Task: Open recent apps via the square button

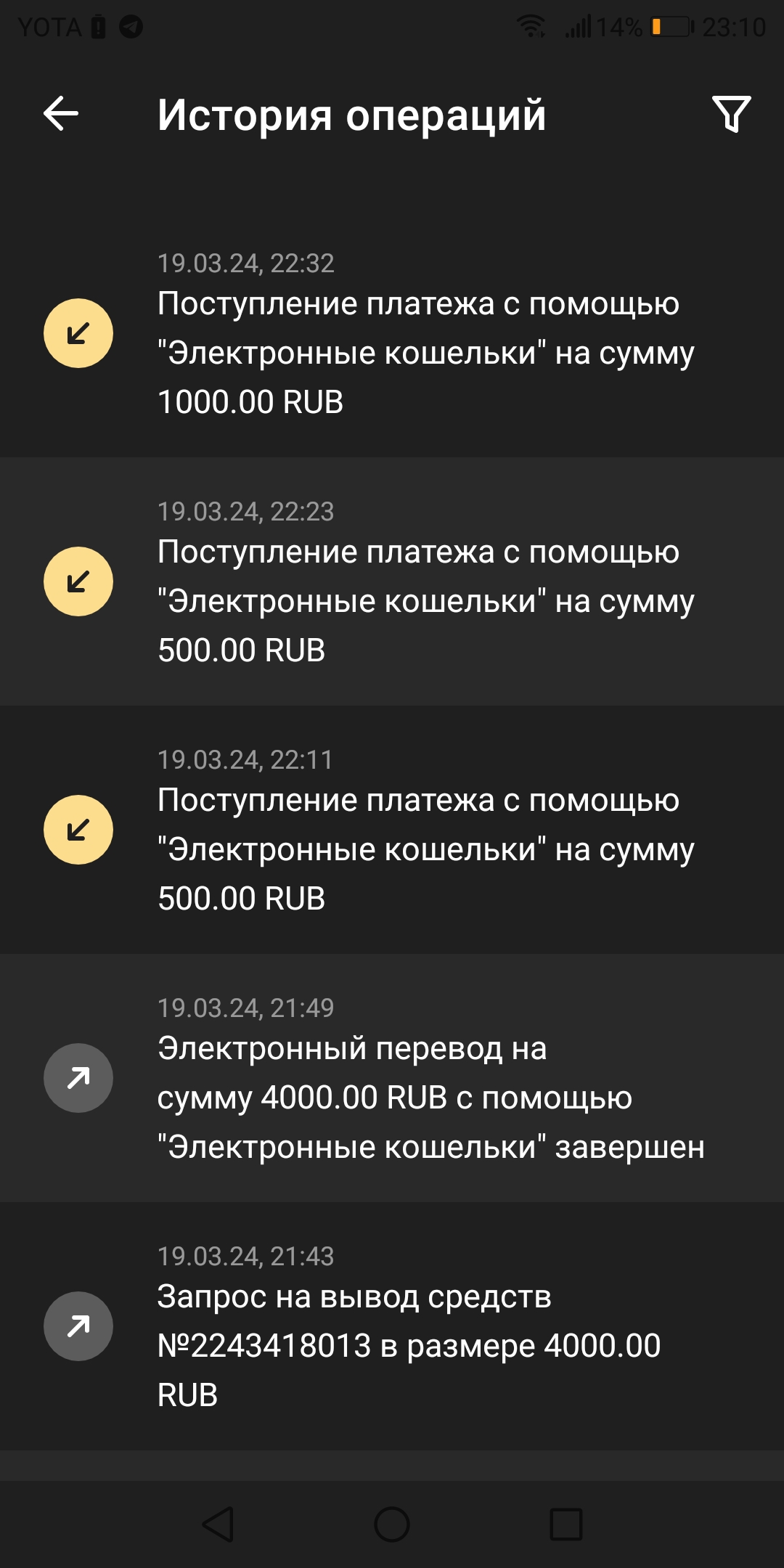Action: pyautogui.click(x=566, y=1524)
